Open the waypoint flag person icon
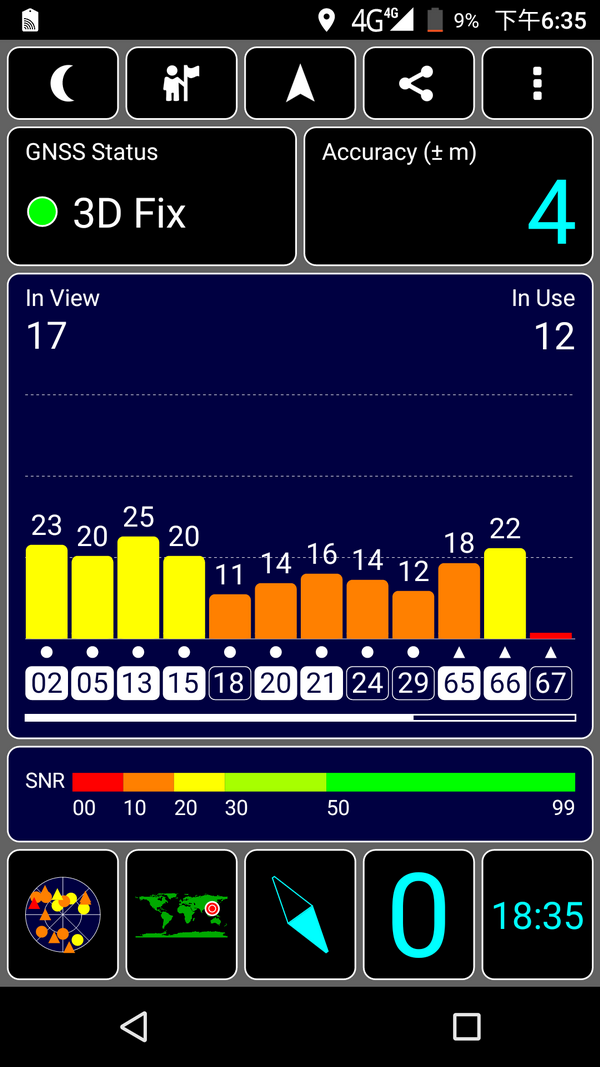 181,84
